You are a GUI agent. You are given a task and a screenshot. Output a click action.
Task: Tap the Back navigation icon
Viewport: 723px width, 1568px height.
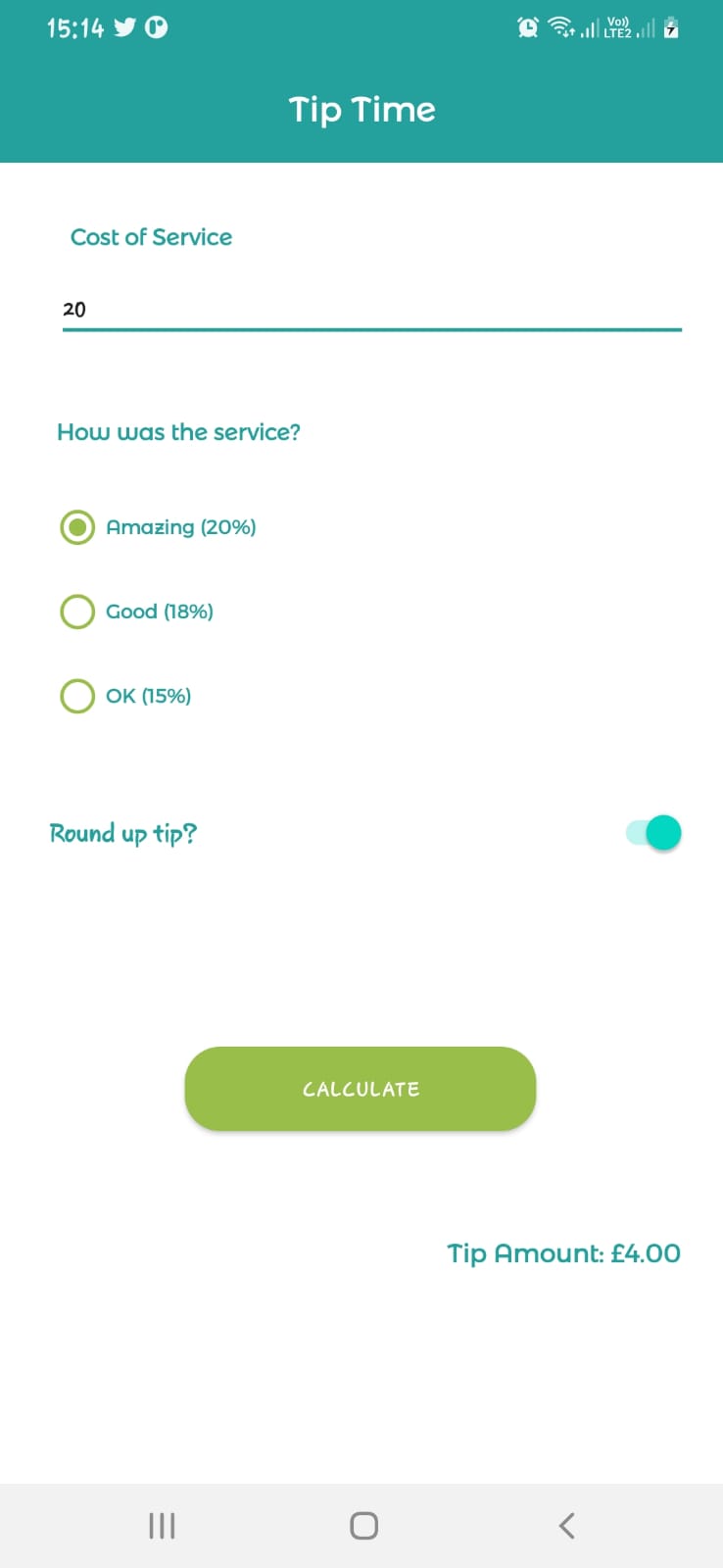[x=566, y=1525]
